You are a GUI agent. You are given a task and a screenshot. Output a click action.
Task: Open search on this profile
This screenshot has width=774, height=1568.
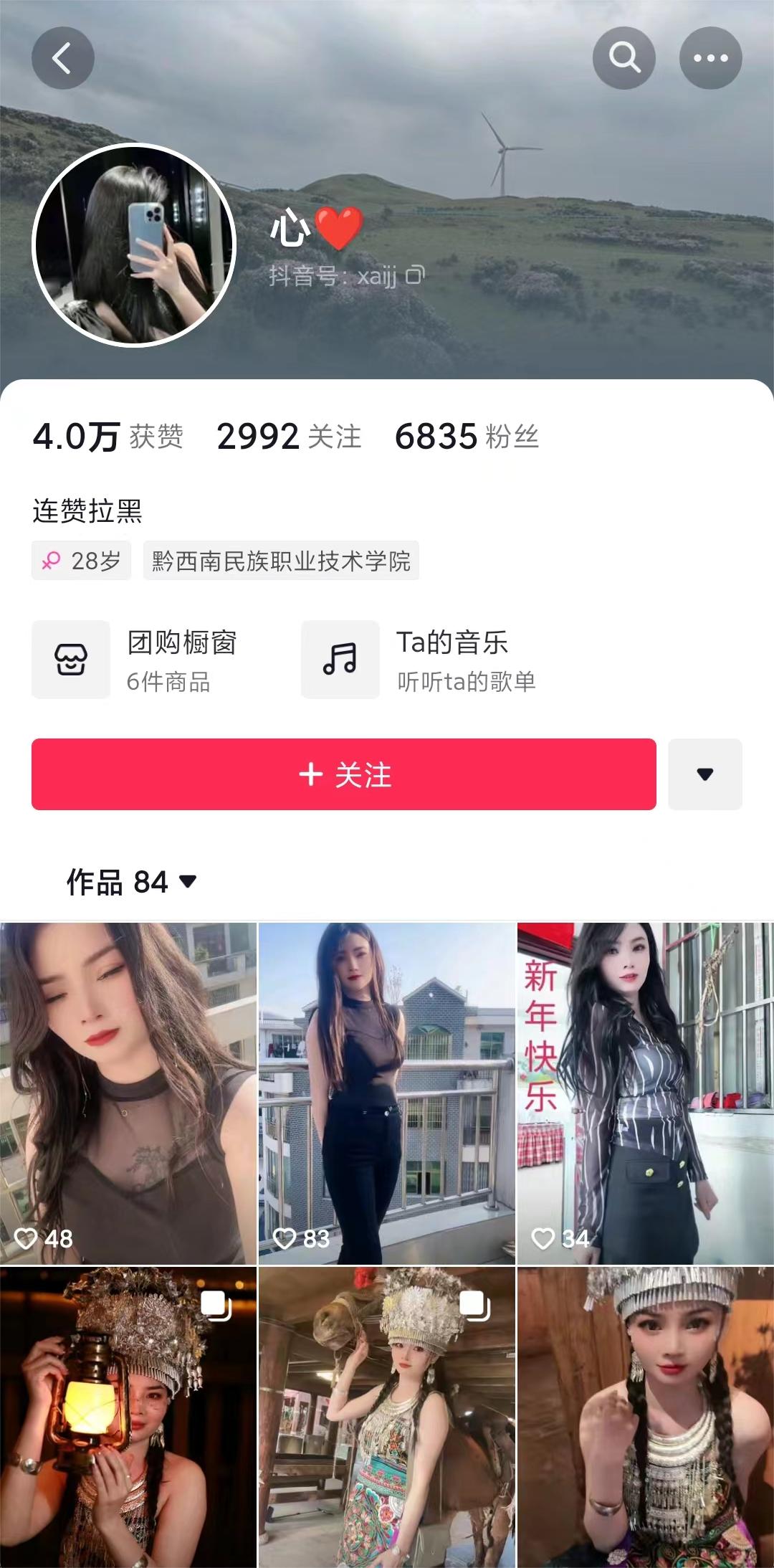[x=623, y=58]
